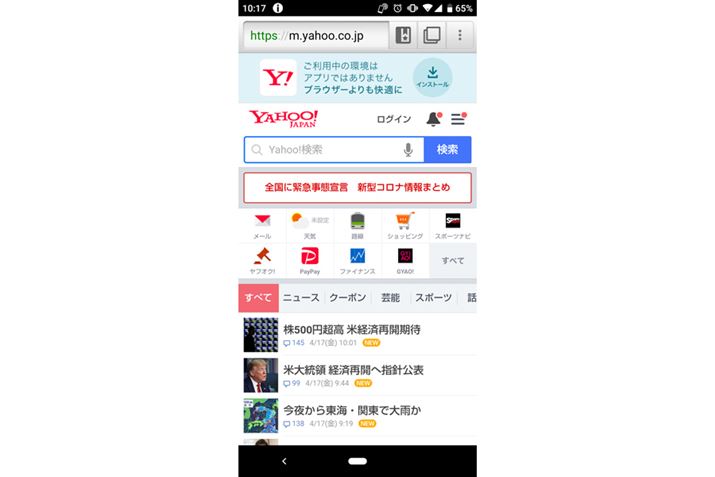Open the notifications bell

pos(433,119)
